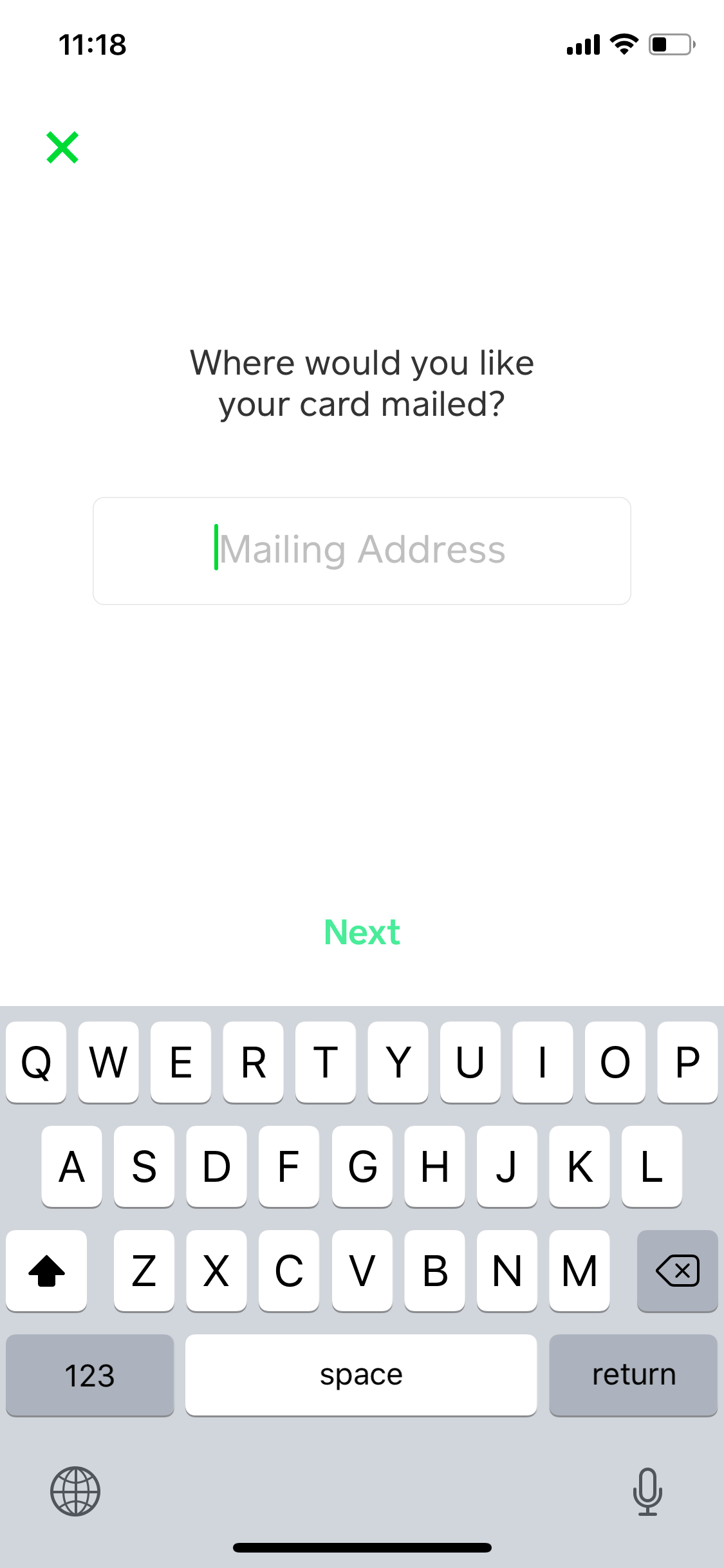Close the card mailing screen
This screenshot has height=1568, width=724.
62,147
